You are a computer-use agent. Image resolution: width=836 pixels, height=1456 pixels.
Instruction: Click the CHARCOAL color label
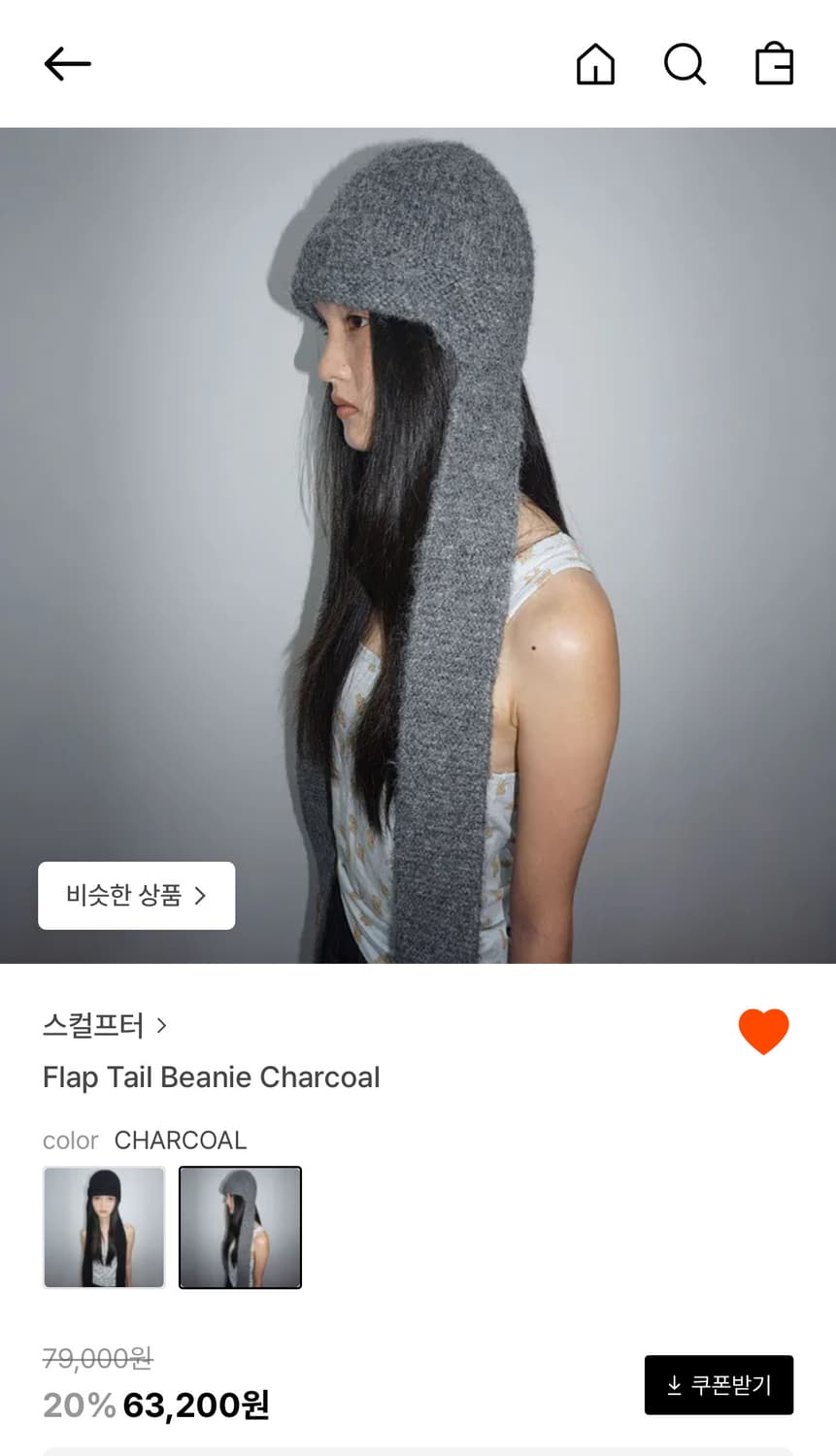click(x=180, y=1140)
